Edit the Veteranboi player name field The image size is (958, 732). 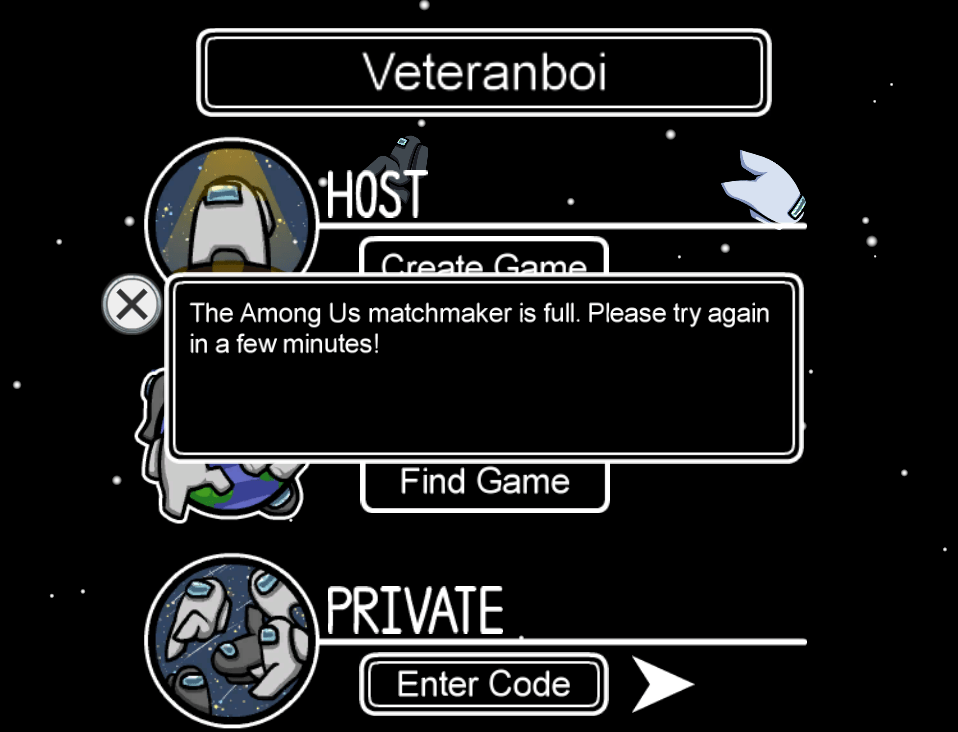[484, 73]
